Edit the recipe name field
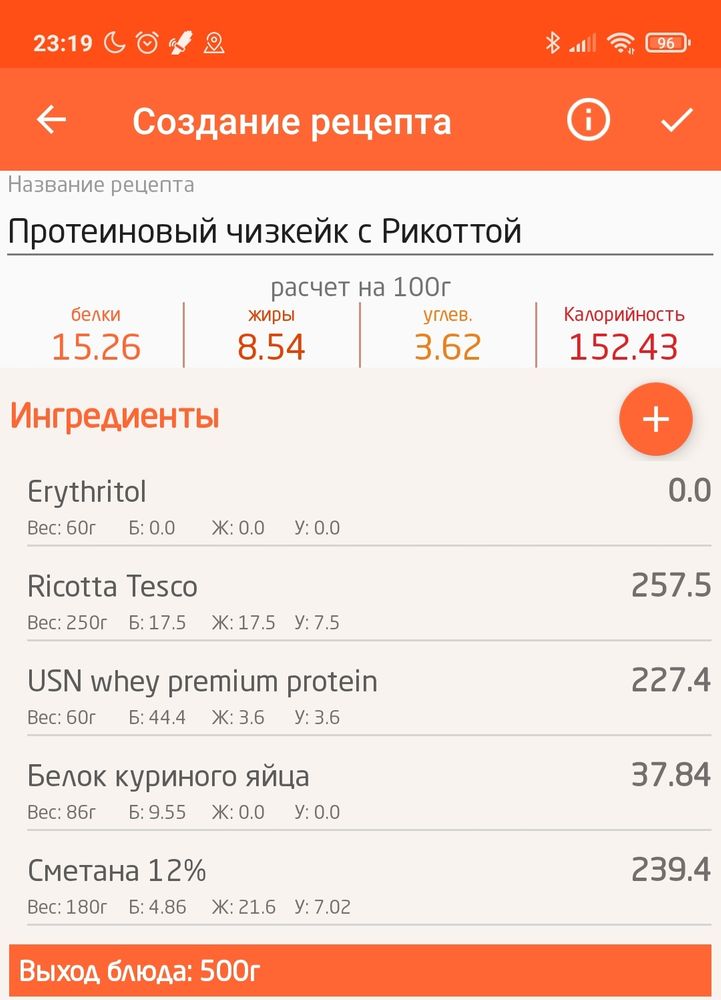 pos(360,231)
